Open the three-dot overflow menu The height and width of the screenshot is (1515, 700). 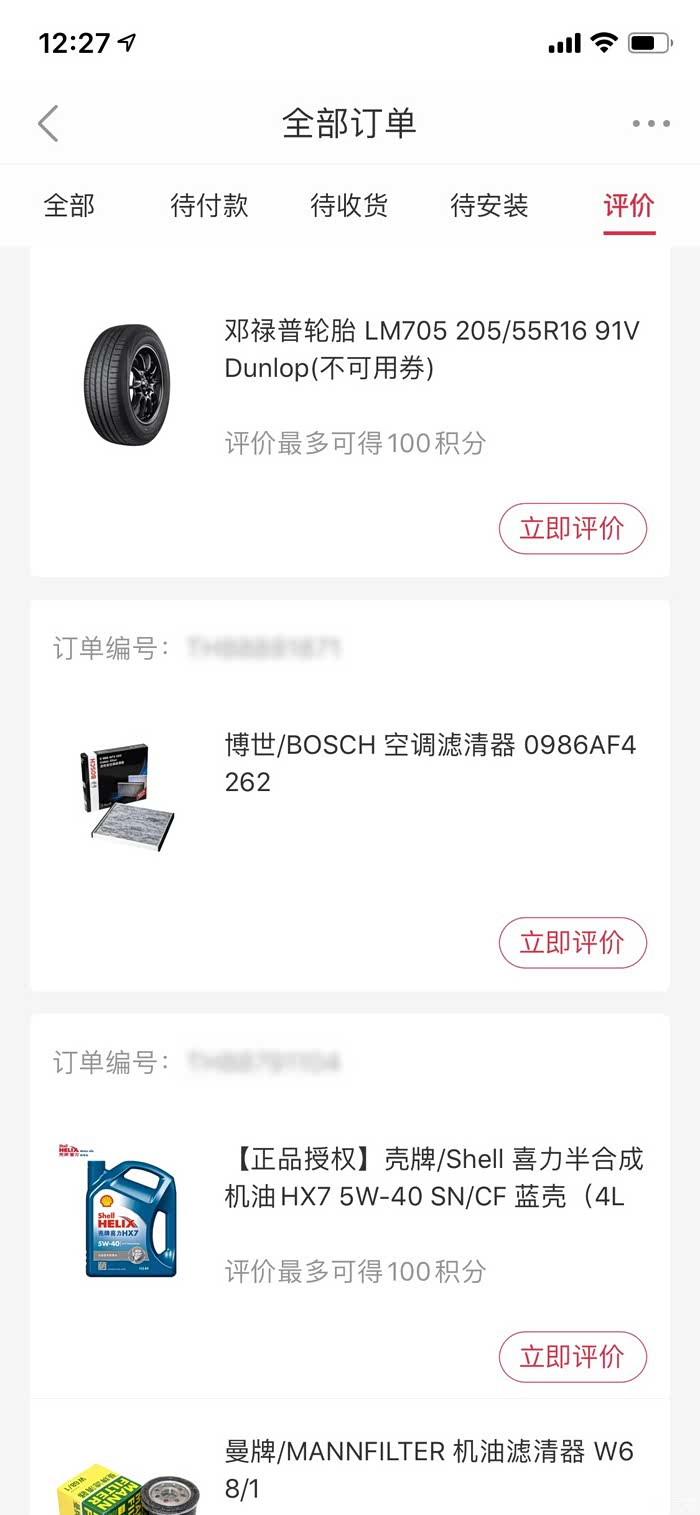pyautogui.click(x=651, y=124)
